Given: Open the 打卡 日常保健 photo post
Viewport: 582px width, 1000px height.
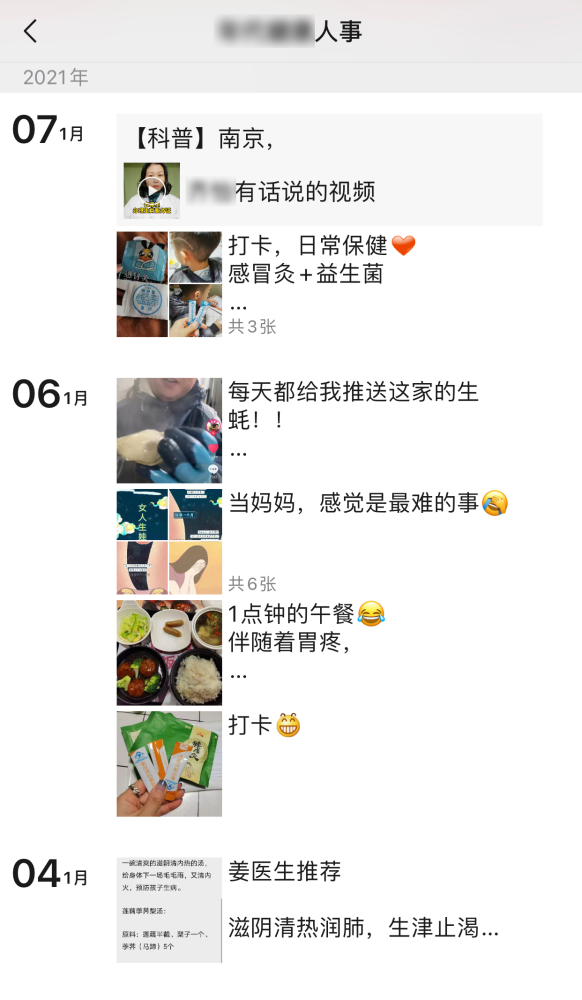Looking at the screenshot, I should point(330,284).
